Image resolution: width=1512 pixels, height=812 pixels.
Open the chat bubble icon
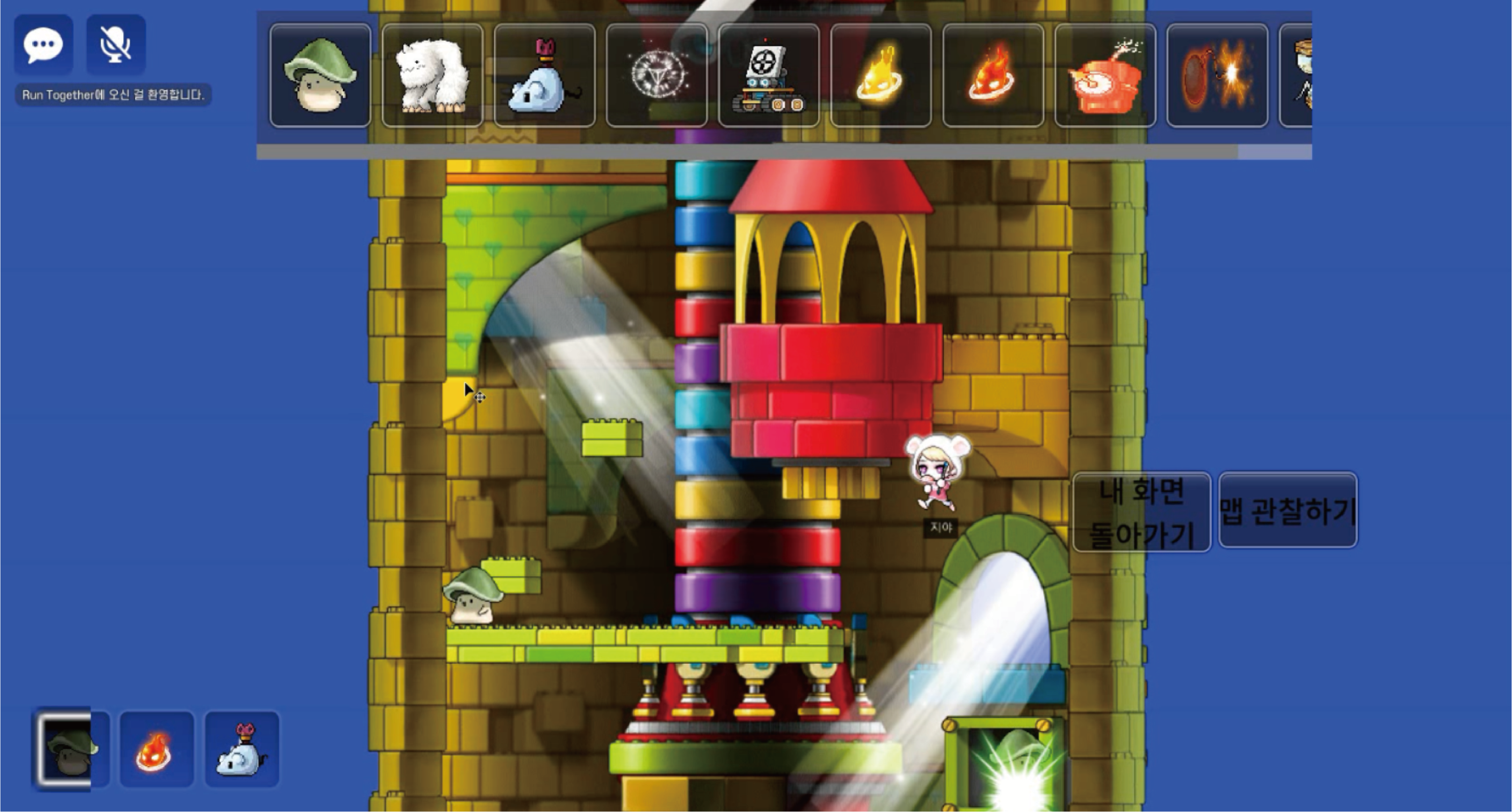[43, 44]
